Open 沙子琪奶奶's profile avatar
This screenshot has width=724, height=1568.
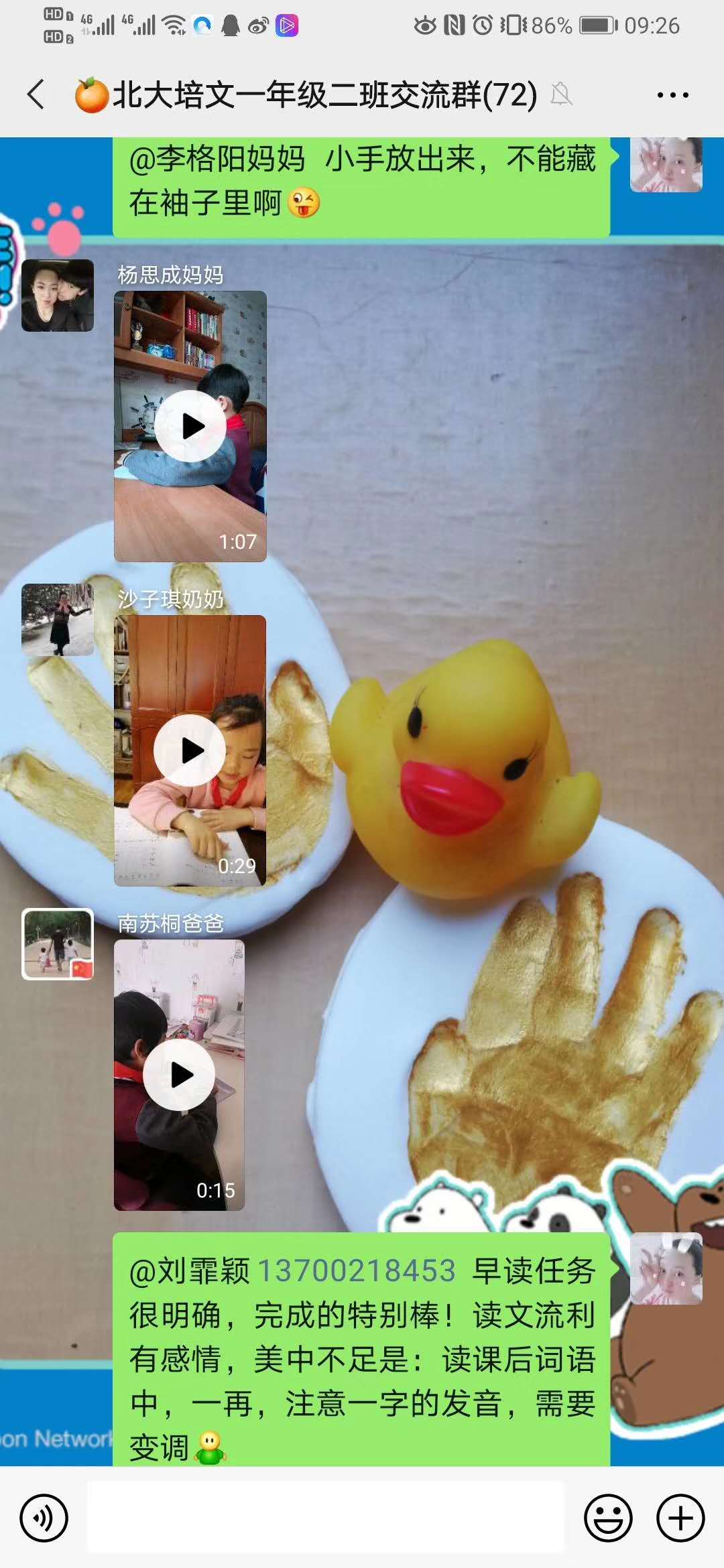(58, 620)
